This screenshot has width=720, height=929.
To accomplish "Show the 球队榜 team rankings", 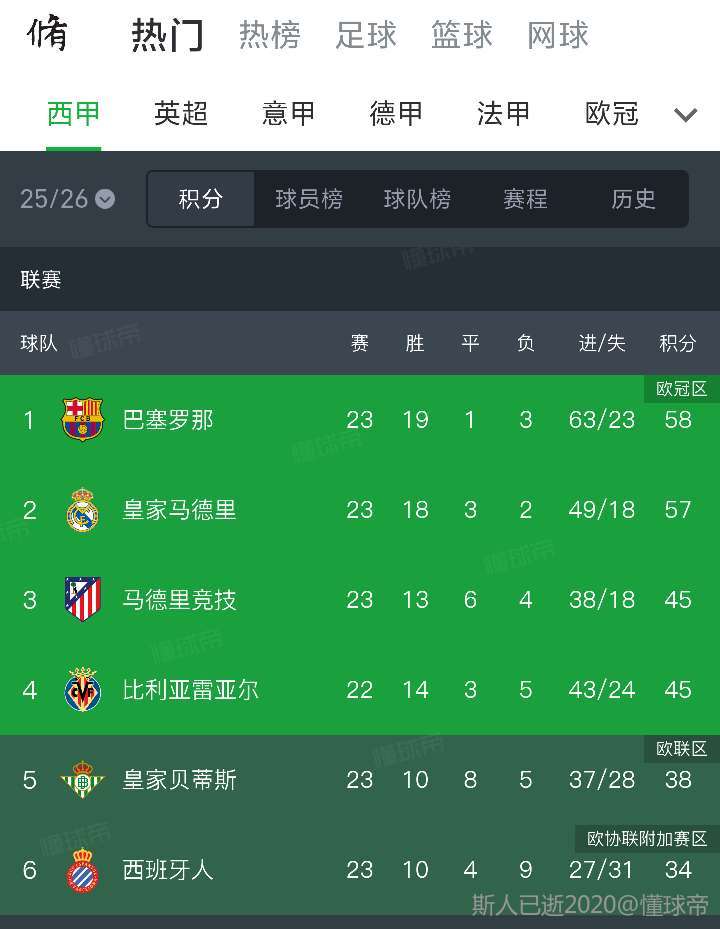I will (417, 199).
